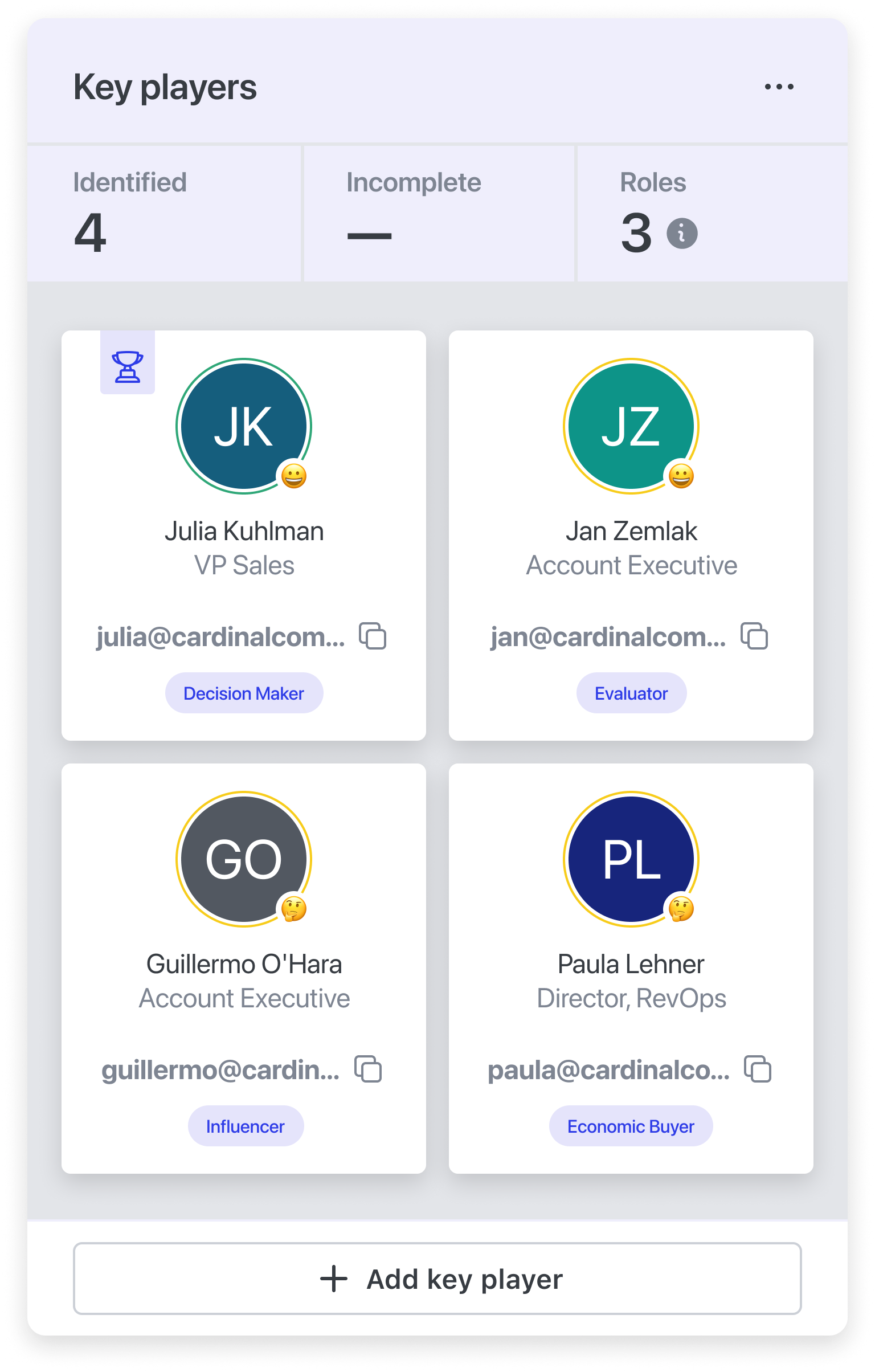Open Julia Kuhlman's avatar
This screenshot has width=875, height=1372.
244,426
